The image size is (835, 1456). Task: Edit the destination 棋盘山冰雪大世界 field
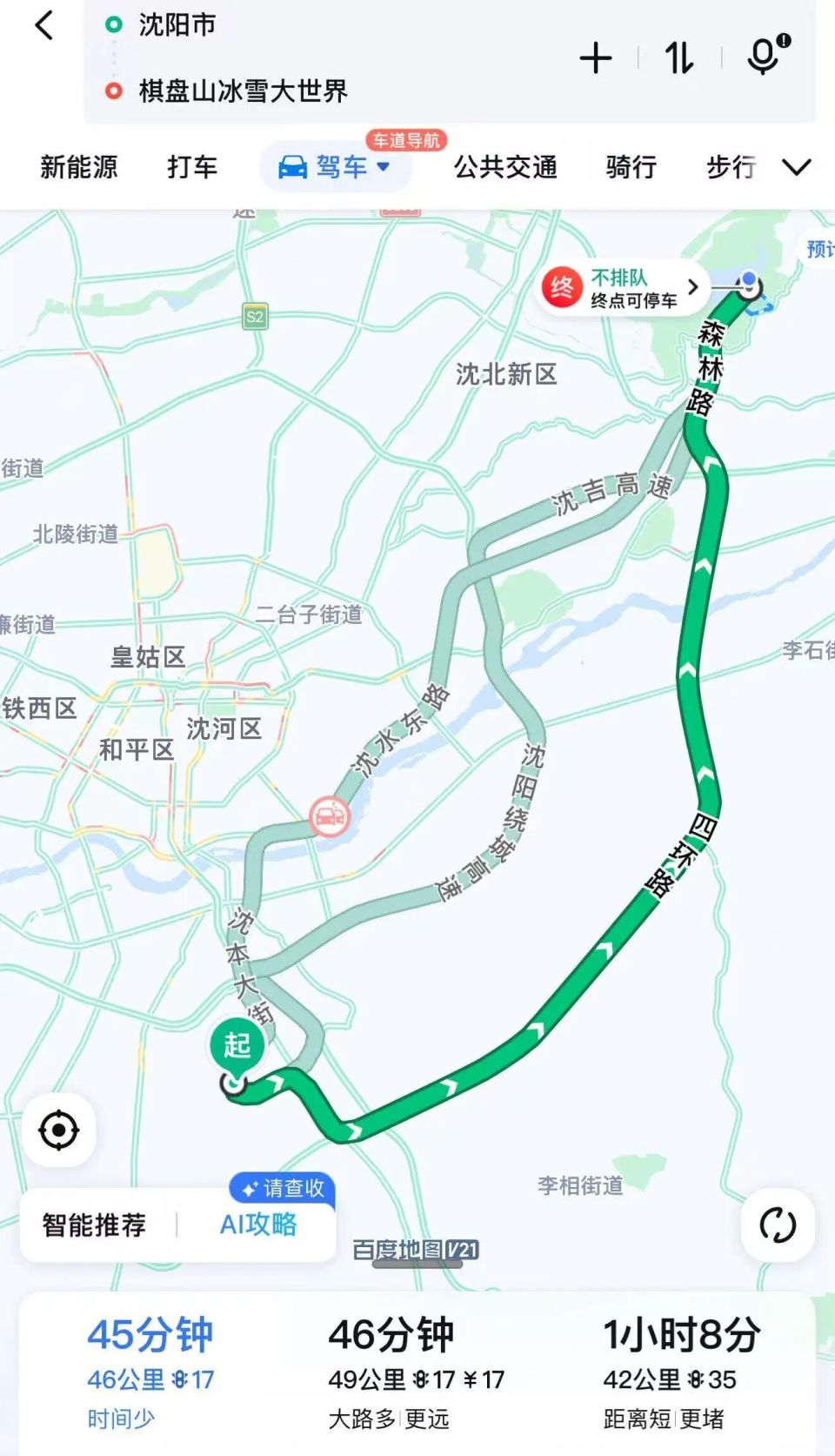coord(244,90)
